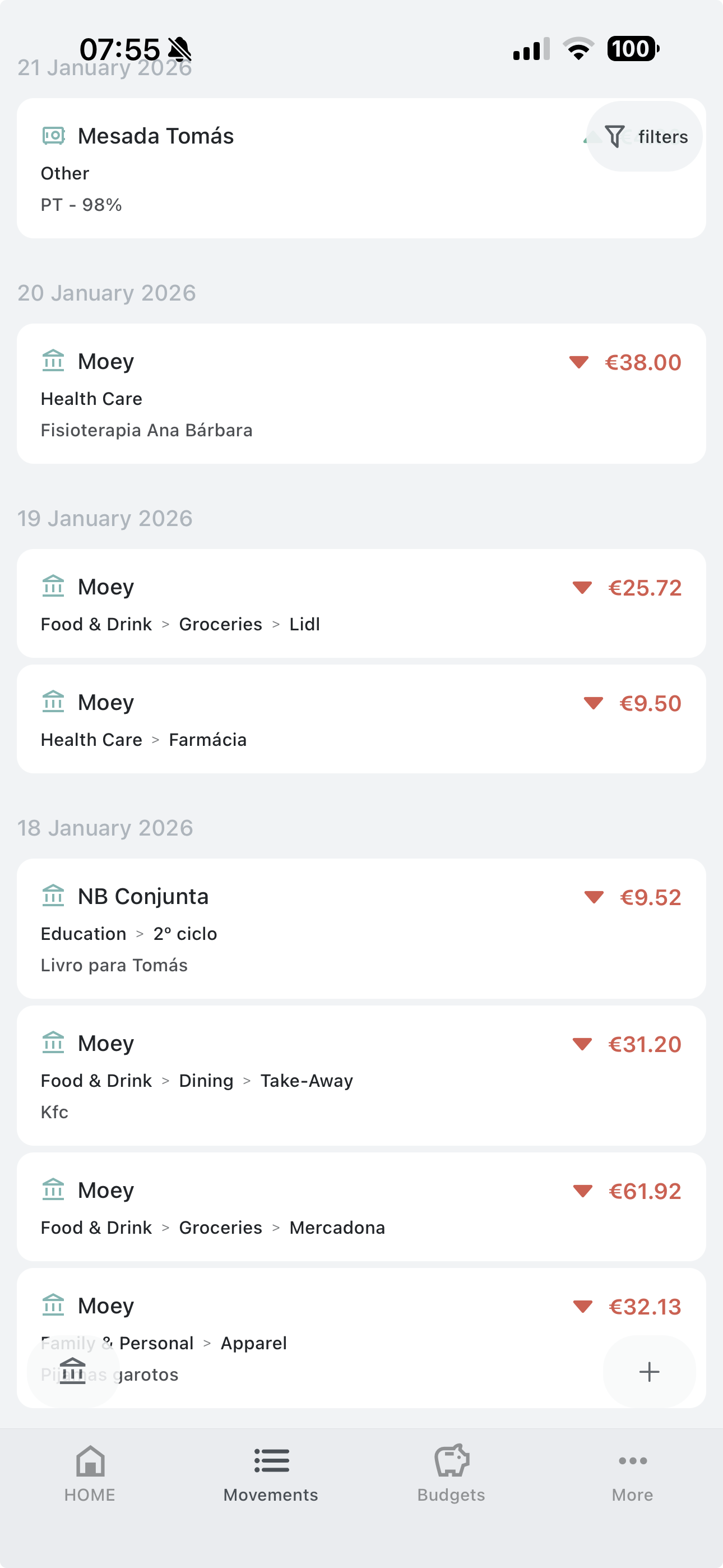Click the More ellipsis icon
The width and height of the screenshot is (723, 1568).
point(633,1460)
